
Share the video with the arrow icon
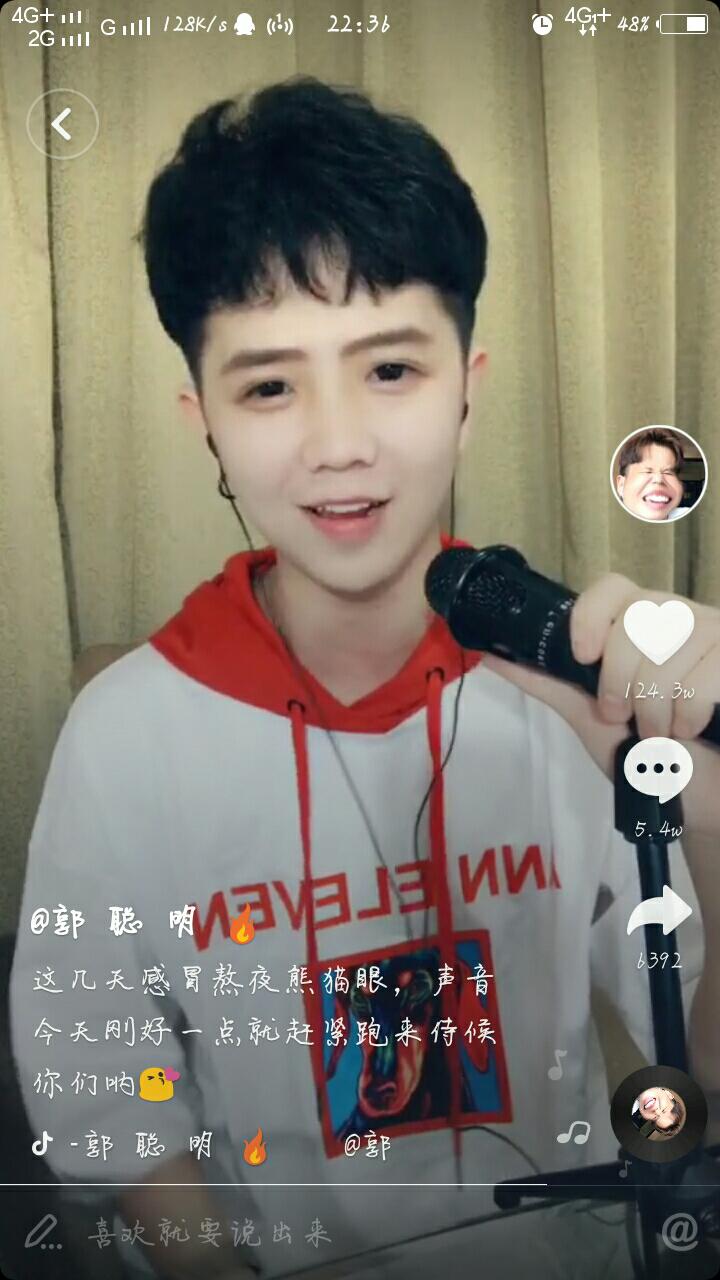[659, 911]
